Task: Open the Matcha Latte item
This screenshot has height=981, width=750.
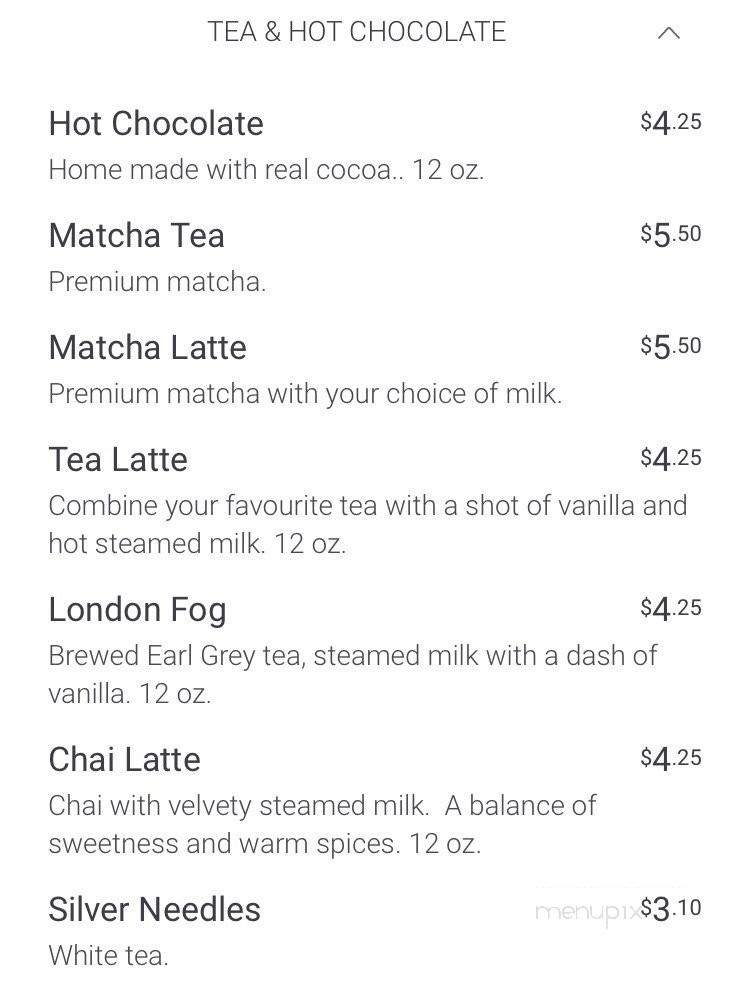Action: [x=147, y=347]
